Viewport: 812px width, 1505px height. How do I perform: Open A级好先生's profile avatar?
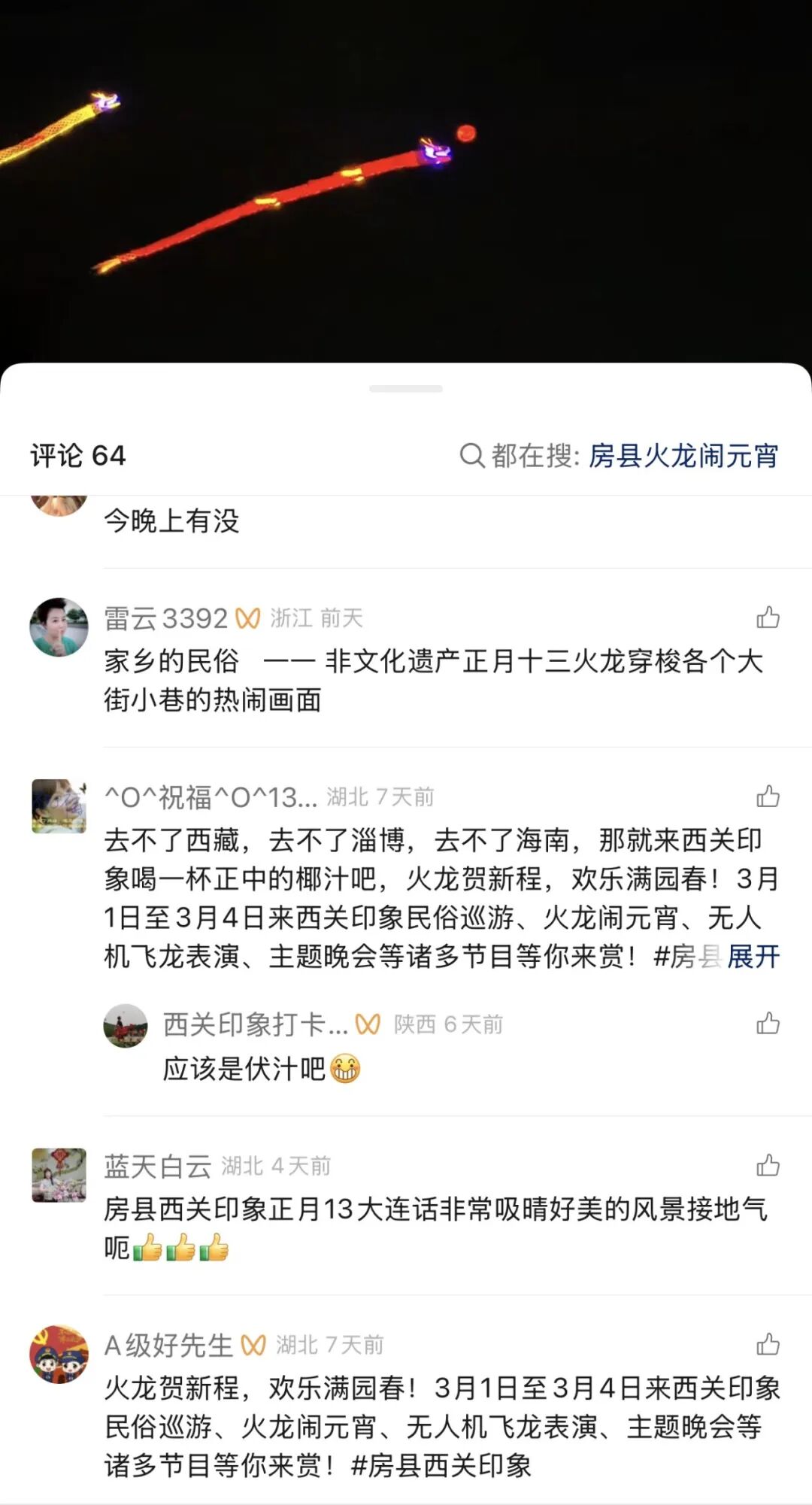(59, 1354)
